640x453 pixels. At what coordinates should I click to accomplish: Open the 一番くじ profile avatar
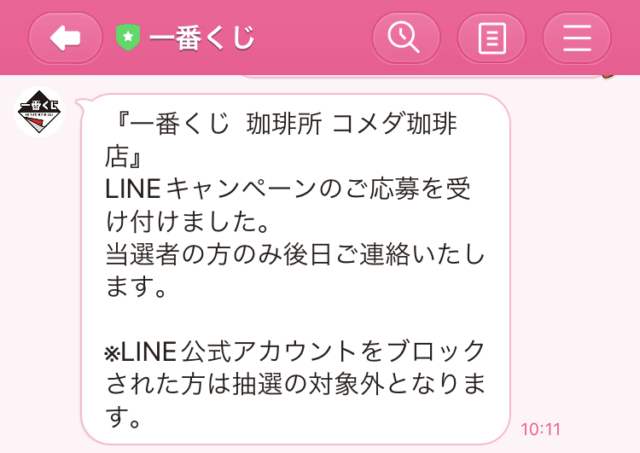41,112
